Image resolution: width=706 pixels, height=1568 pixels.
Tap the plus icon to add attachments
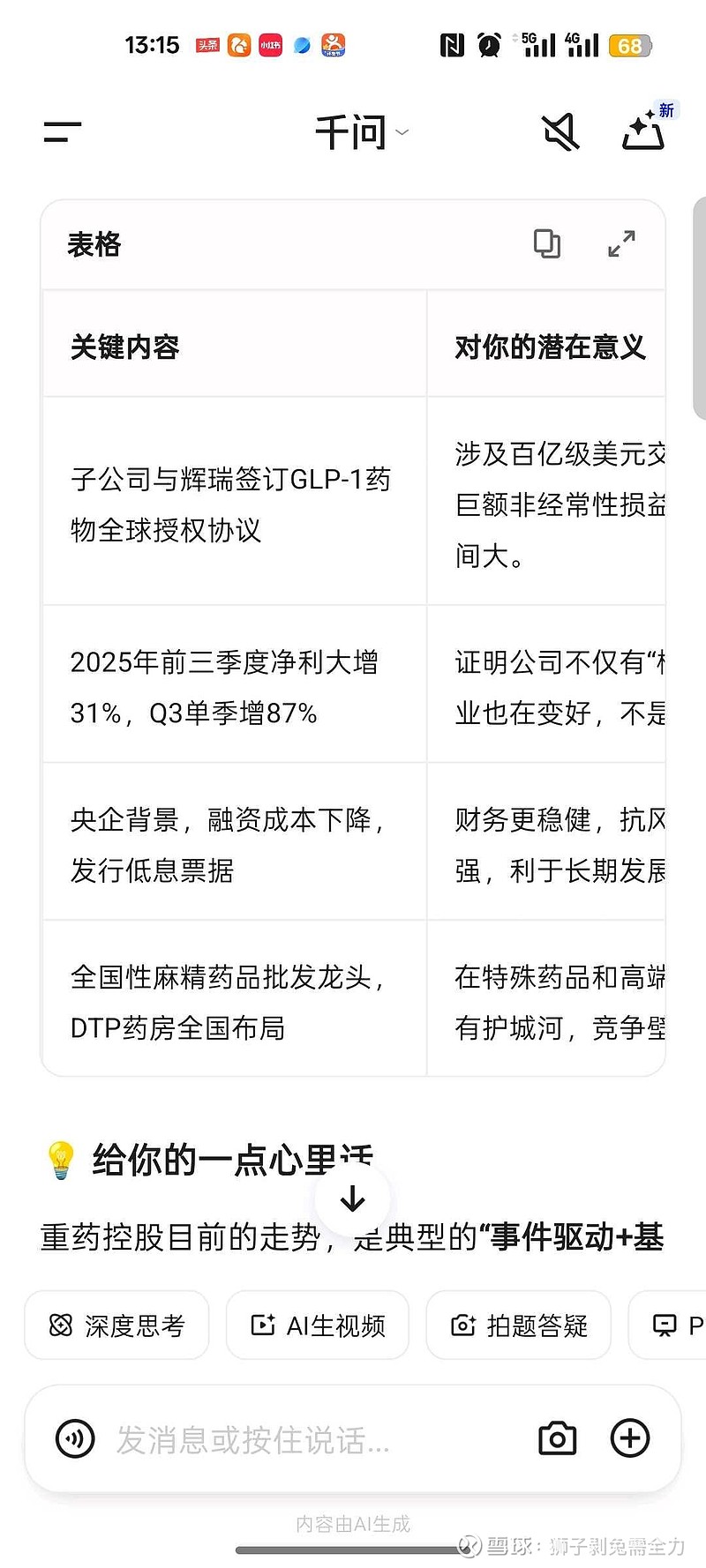(629, 1437)
